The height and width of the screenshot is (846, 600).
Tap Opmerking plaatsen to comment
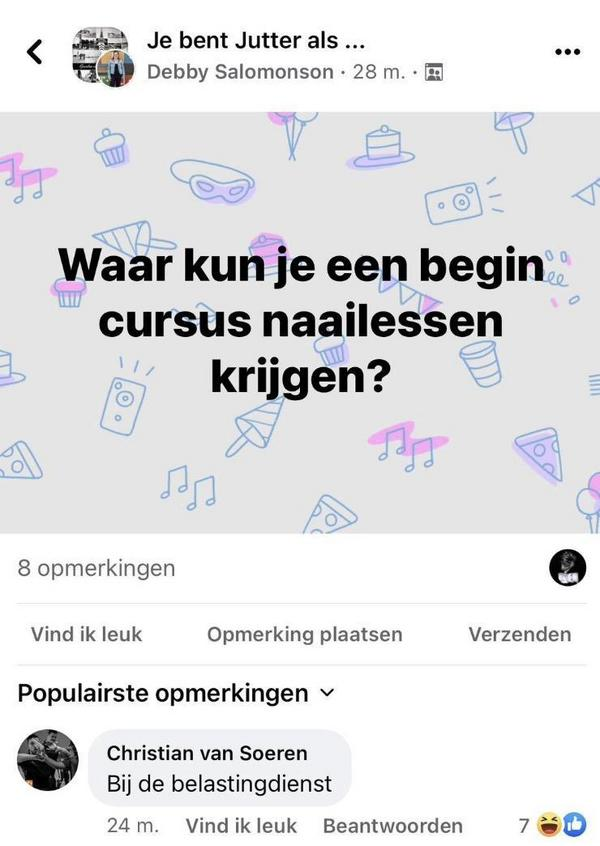(304, 634)
